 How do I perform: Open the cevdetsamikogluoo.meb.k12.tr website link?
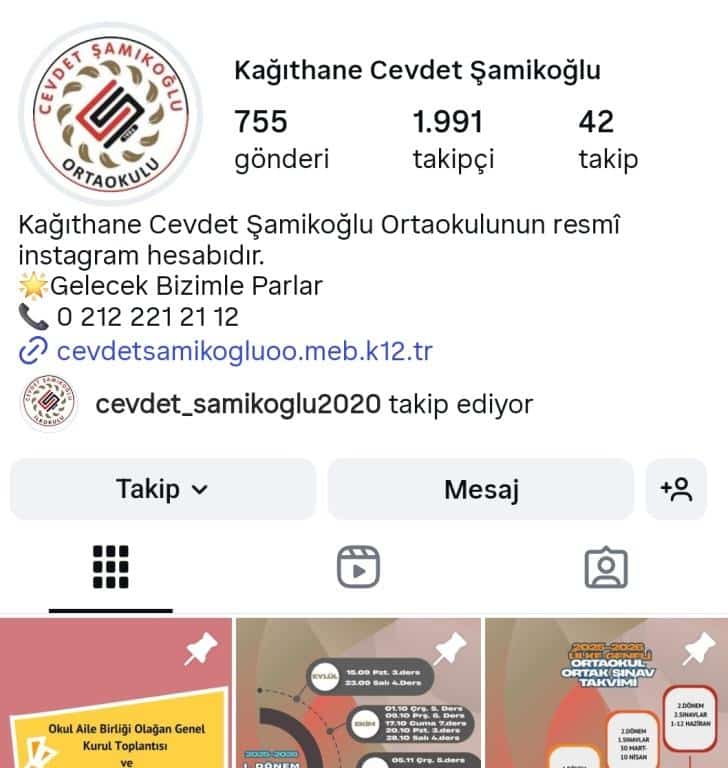coord(244,351)
